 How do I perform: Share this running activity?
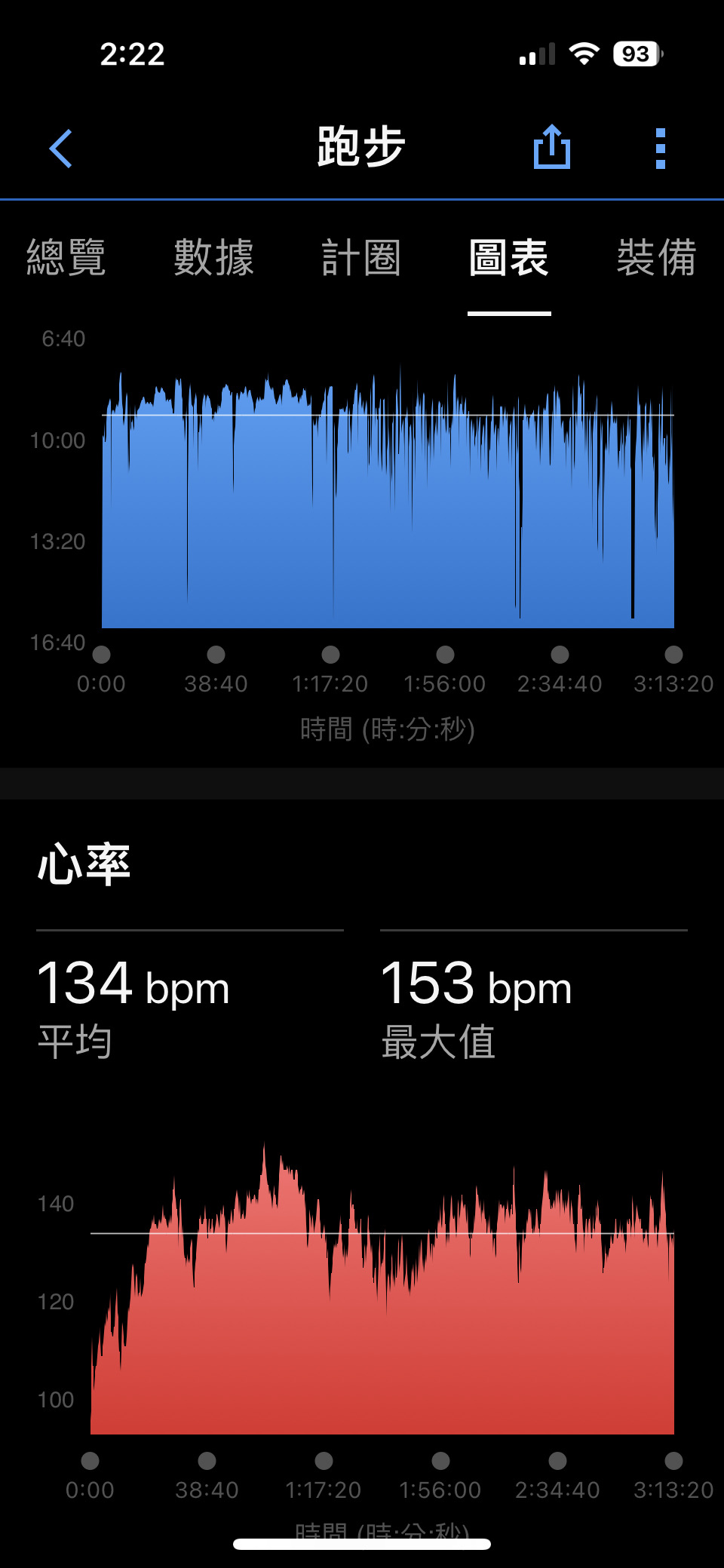552,146
